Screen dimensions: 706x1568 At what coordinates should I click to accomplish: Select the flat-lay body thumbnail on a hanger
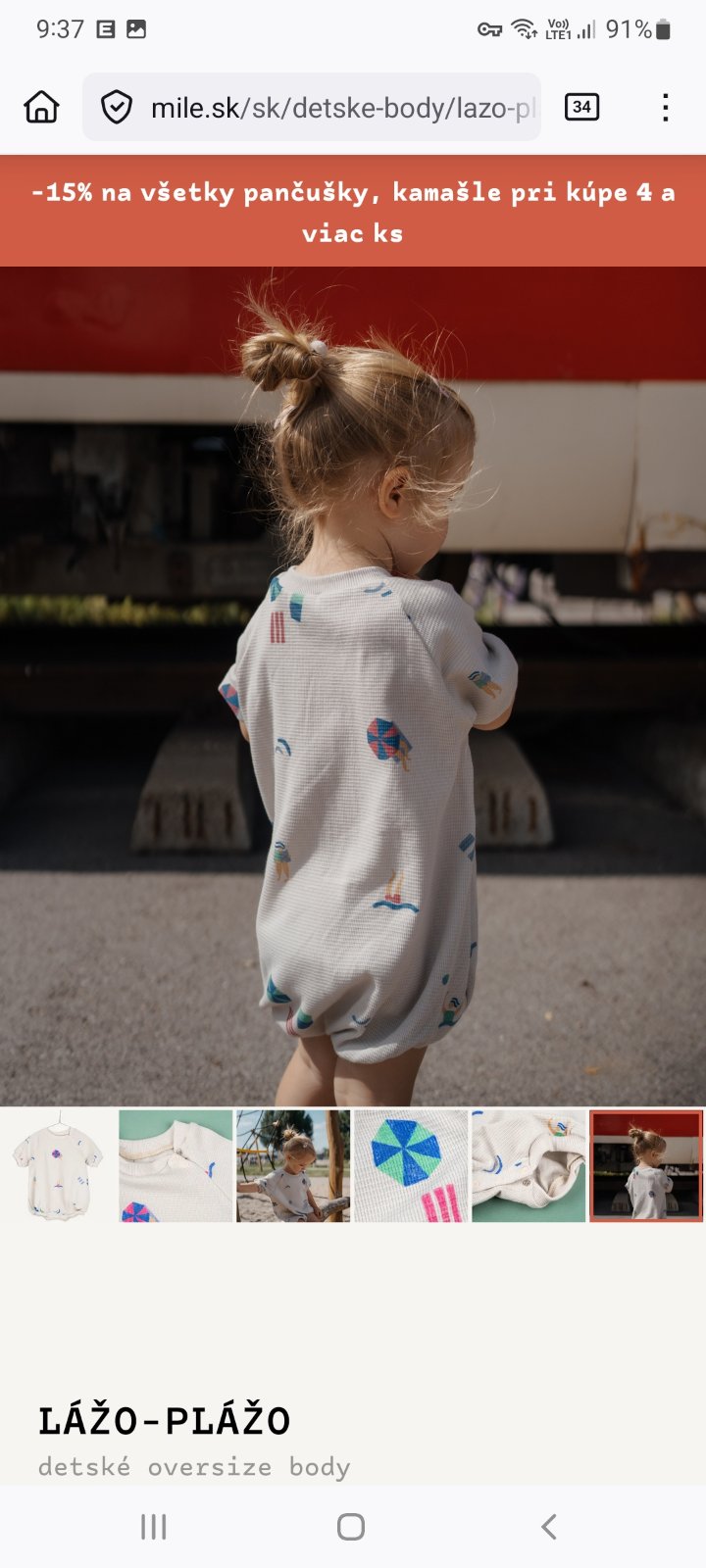pyautogui.click(x=58, y=1165)
